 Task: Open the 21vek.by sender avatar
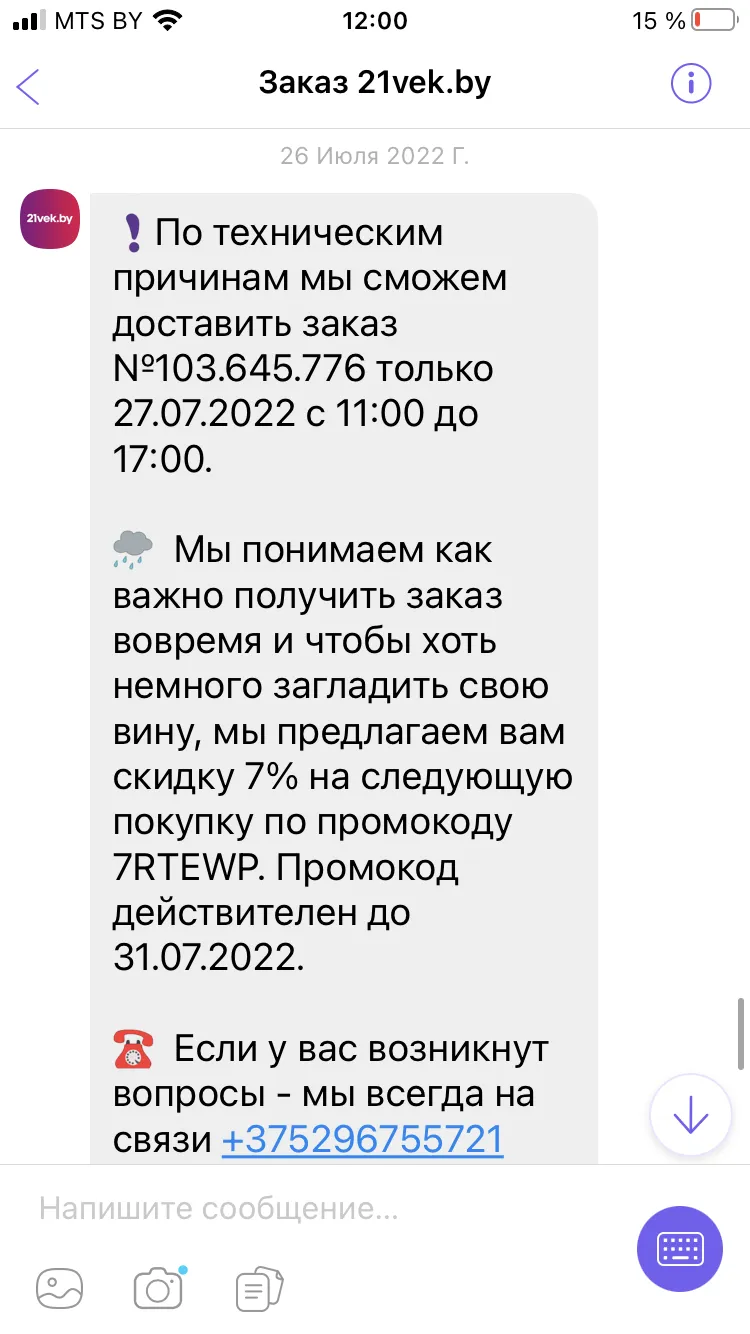pos(50,219)
